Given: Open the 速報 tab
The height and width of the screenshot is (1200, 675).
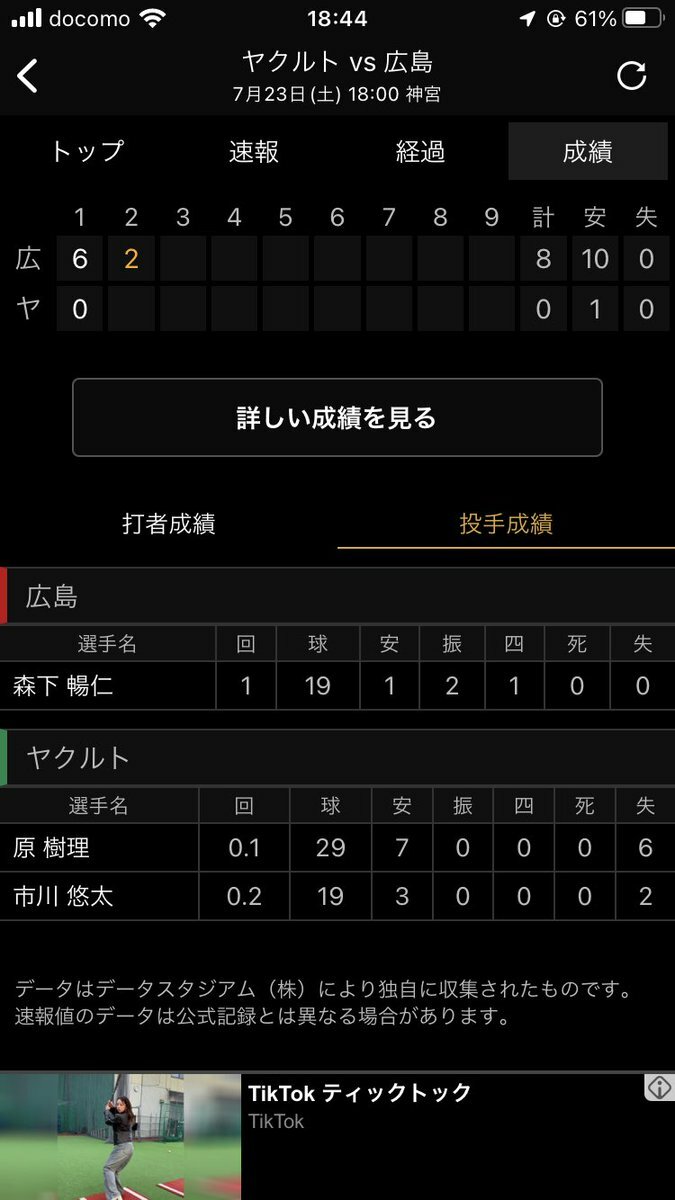Looking at the screenshot, I should 254,152.
